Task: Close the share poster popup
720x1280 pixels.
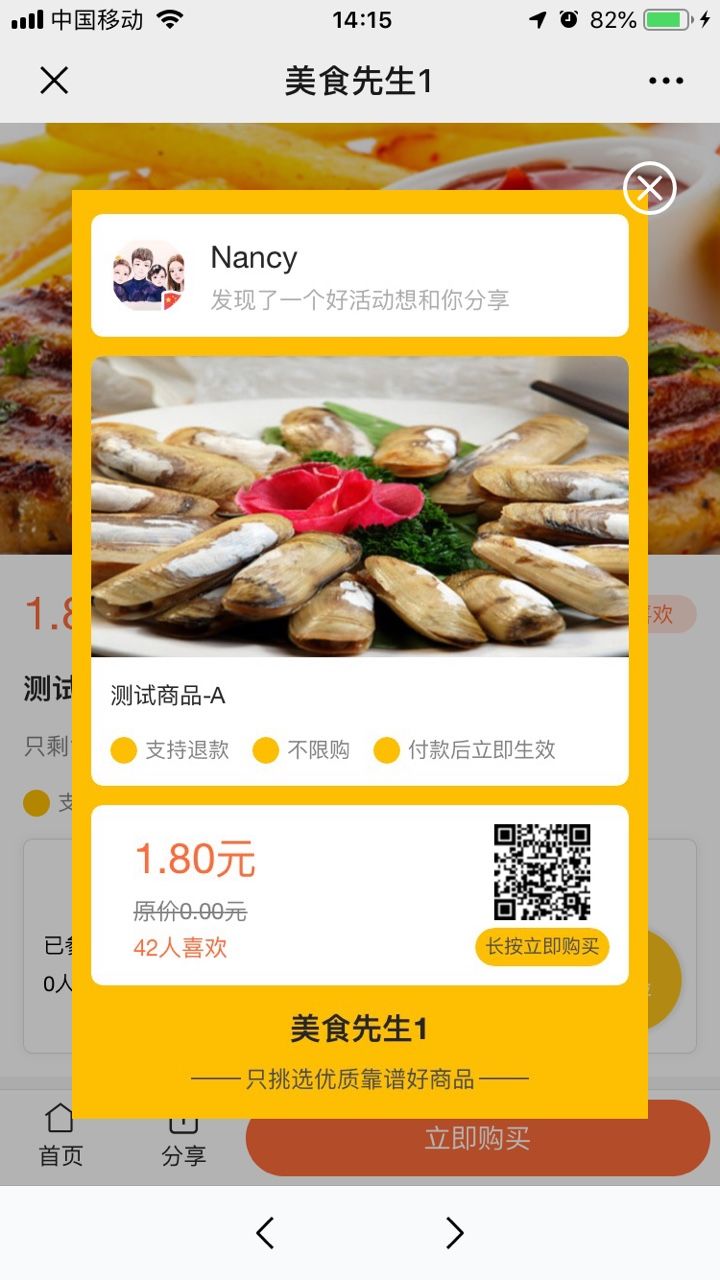Action: (x=649, y=187)
